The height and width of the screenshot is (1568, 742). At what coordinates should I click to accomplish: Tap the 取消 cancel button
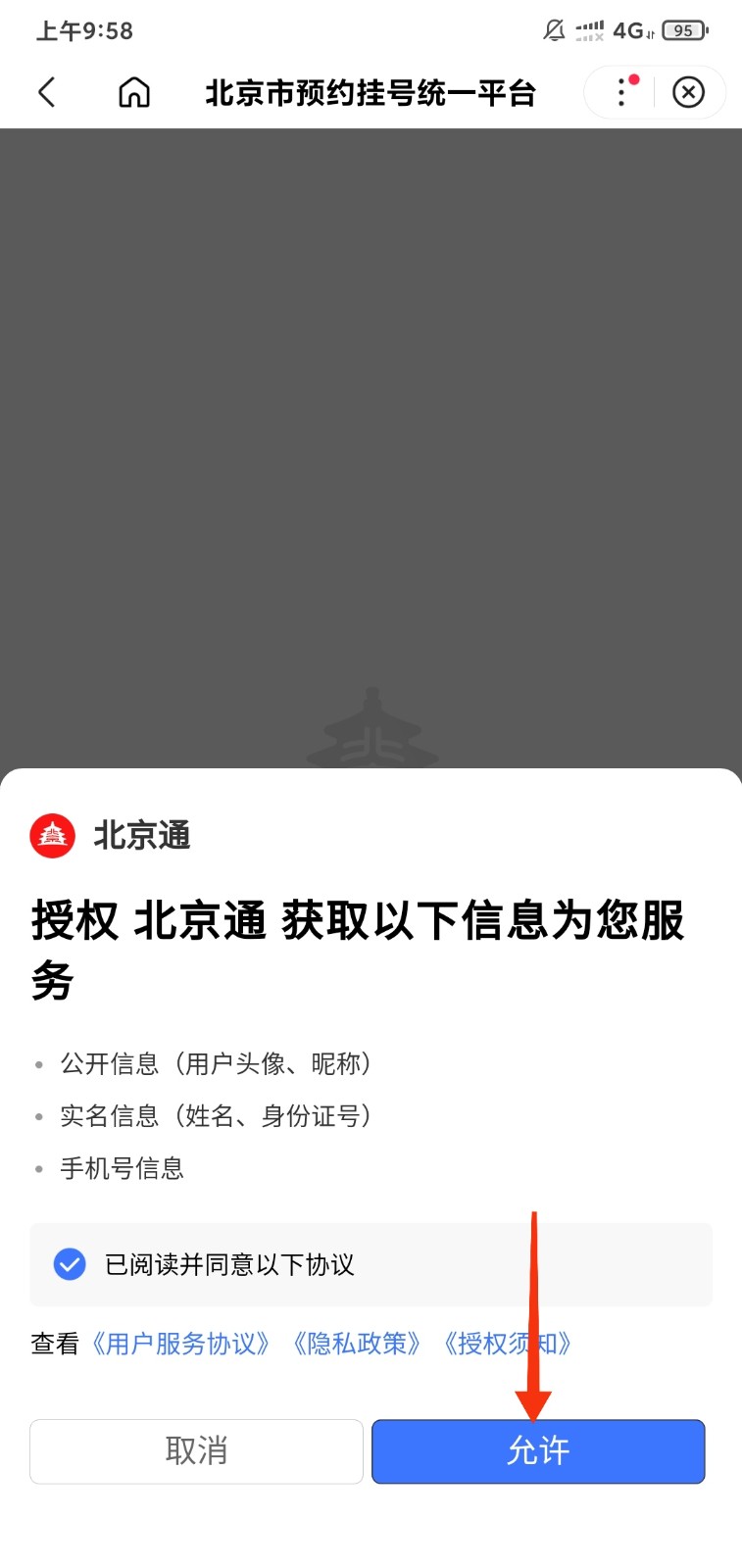pyautogui.click(x=196, y=1452)
